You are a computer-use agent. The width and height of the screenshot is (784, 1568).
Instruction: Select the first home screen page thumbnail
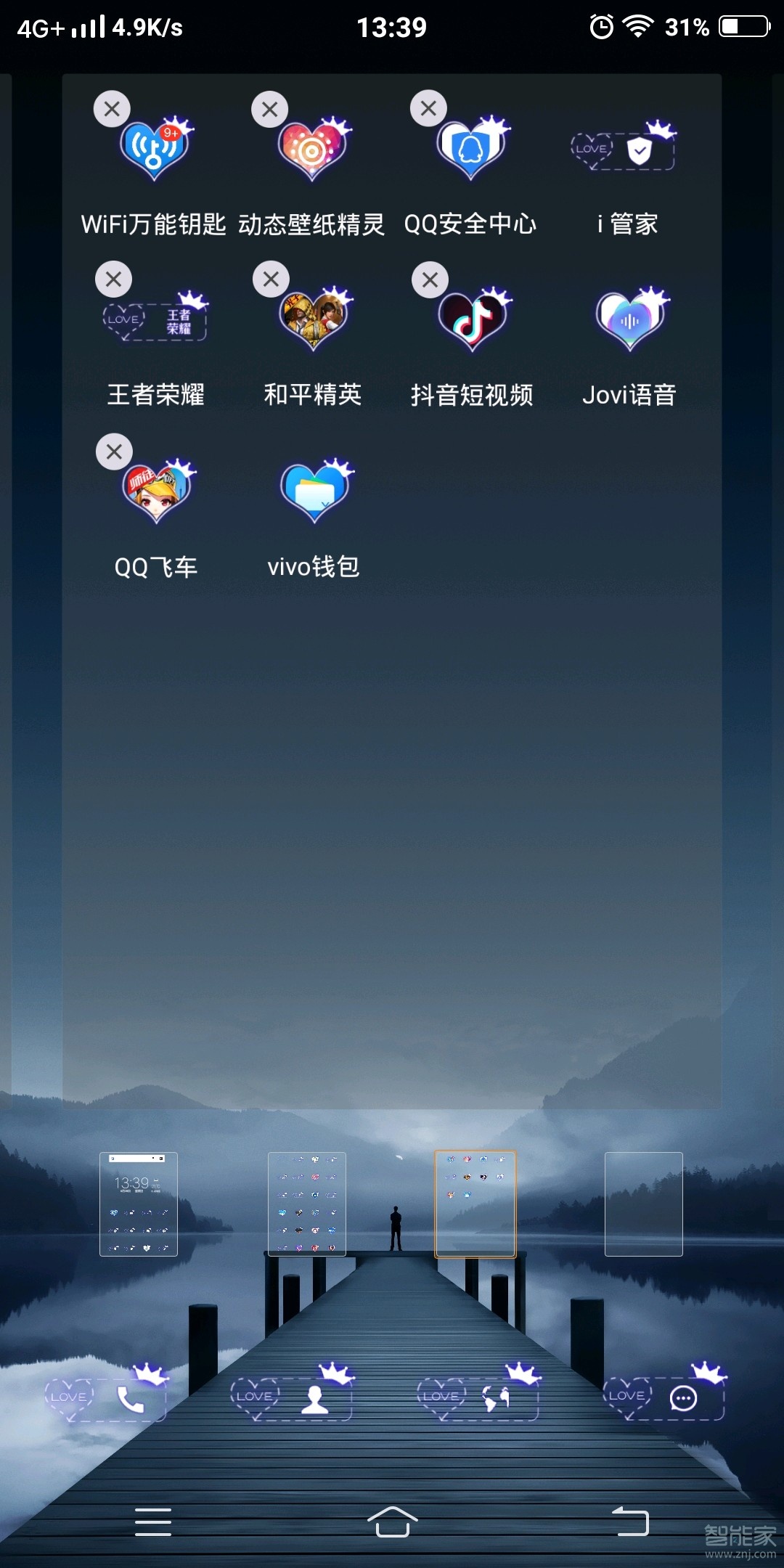click(139, 1203)
